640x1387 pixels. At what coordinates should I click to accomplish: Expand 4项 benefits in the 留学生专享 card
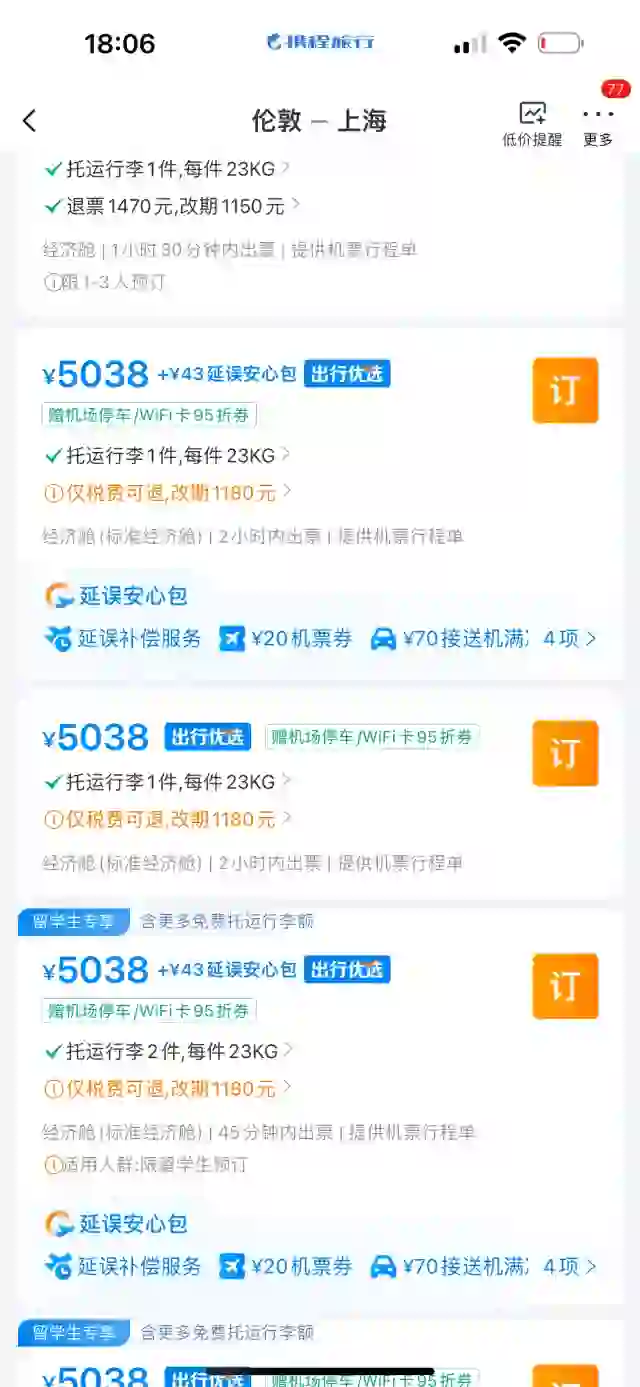click(x=569, y=1266)
